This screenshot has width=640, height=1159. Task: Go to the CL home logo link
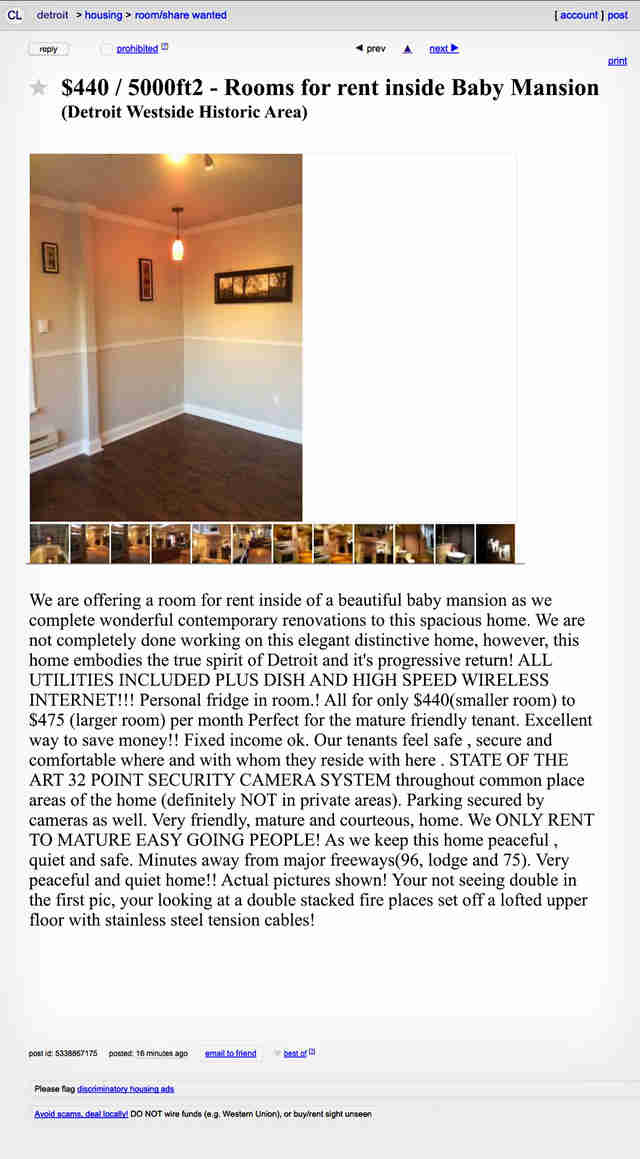[14, 15]
